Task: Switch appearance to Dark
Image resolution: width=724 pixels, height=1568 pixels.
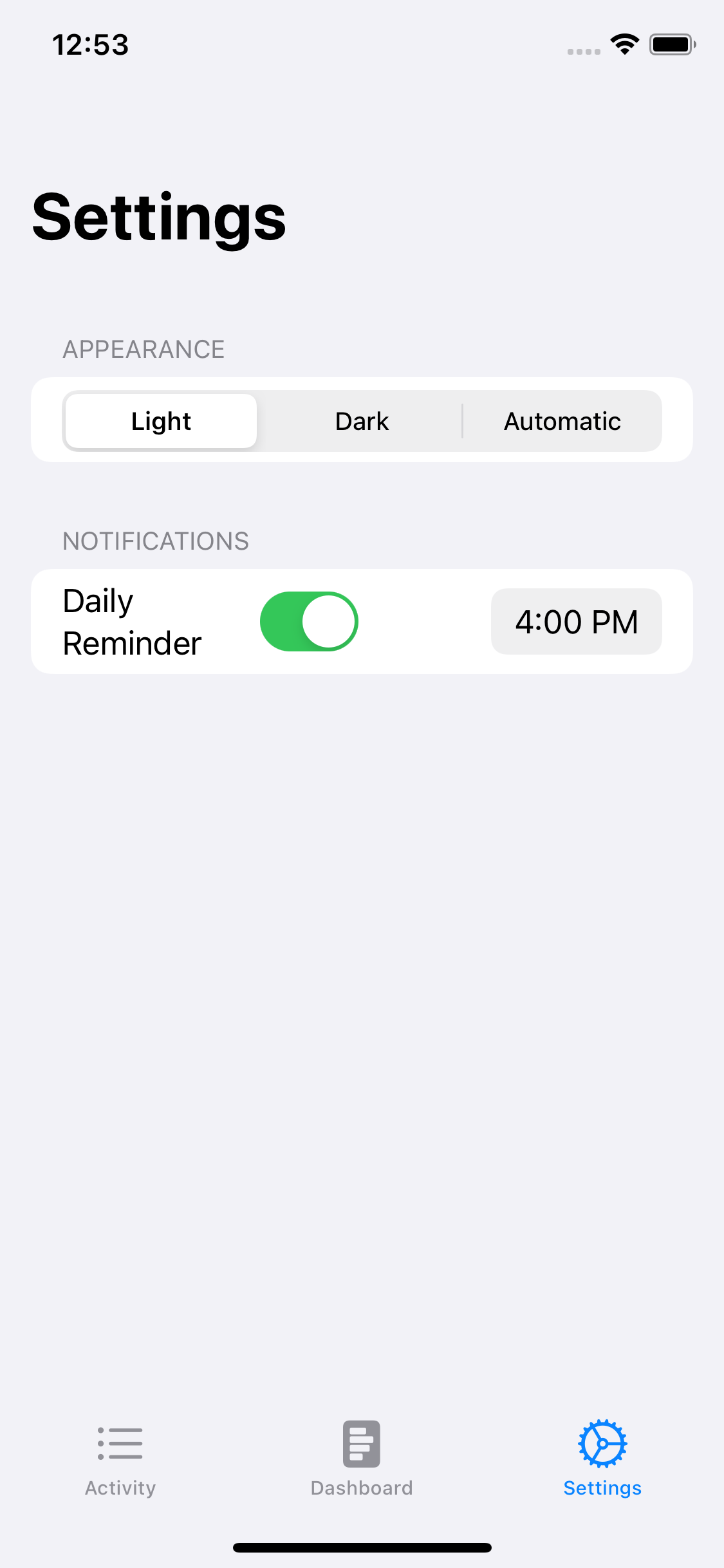Action: point(362,421)
